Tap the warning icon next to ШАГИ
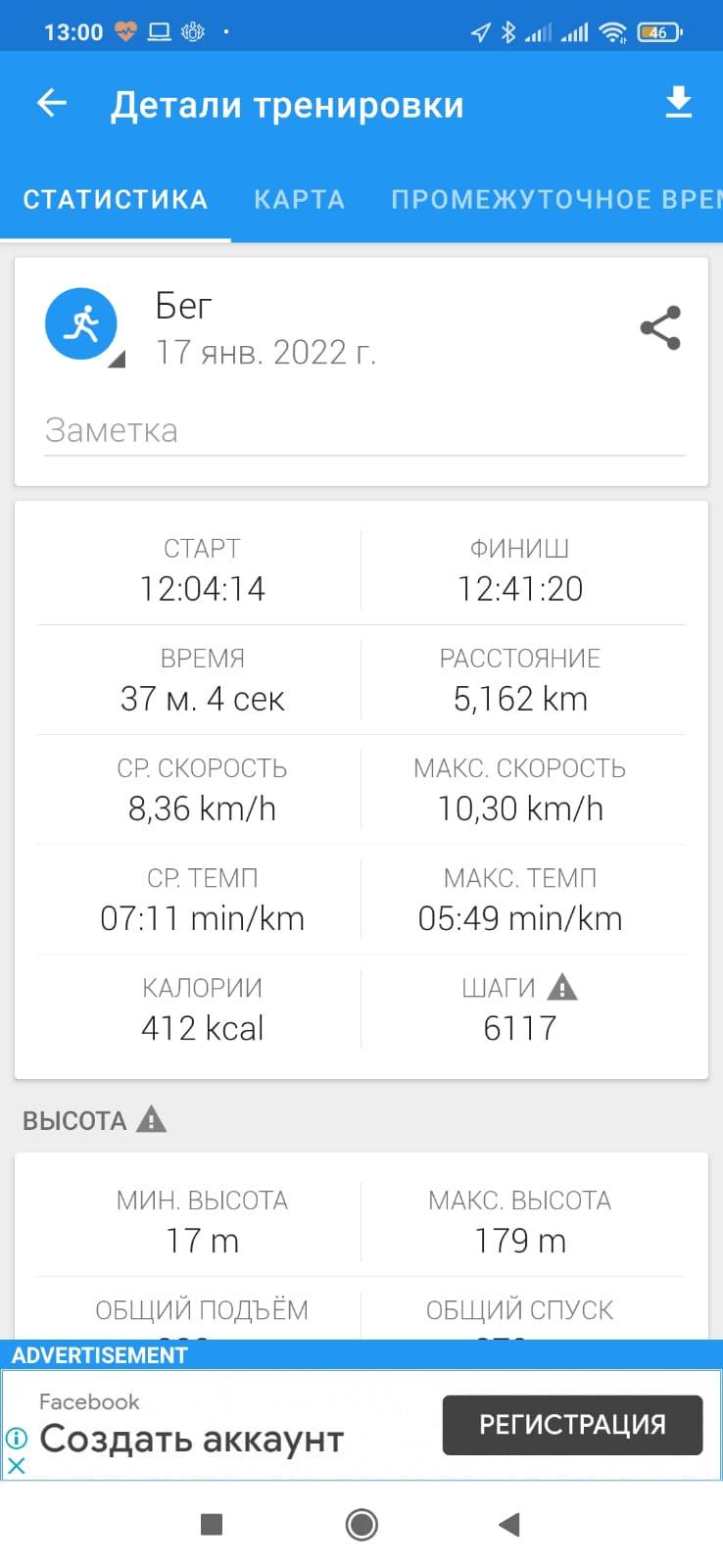The width and height of the screenshot is (723, 1568). pyautogui.click(x=562, y=987)
